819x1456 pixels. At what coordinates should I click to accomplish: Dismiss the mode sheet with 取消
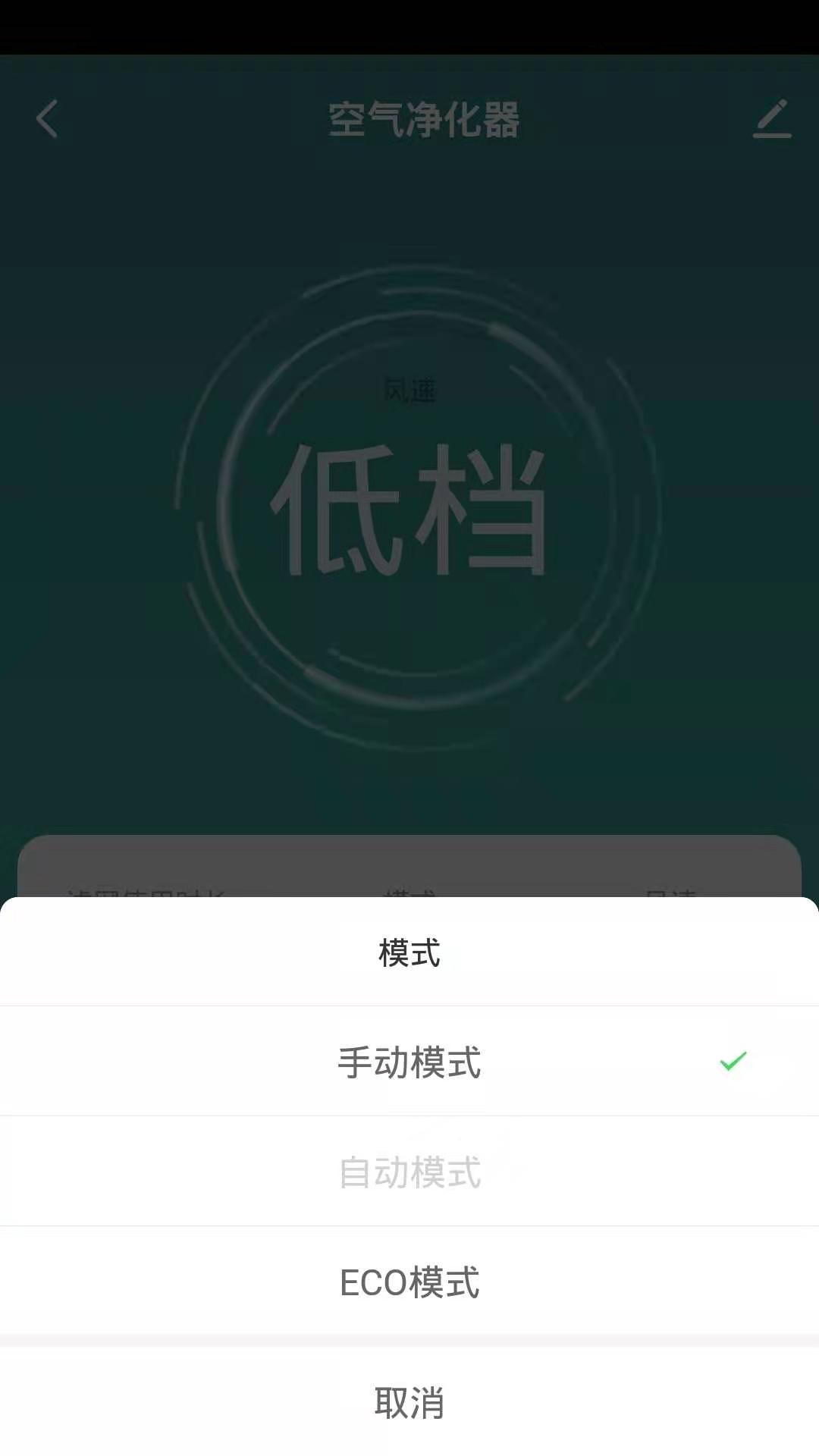click(409, 1402)
